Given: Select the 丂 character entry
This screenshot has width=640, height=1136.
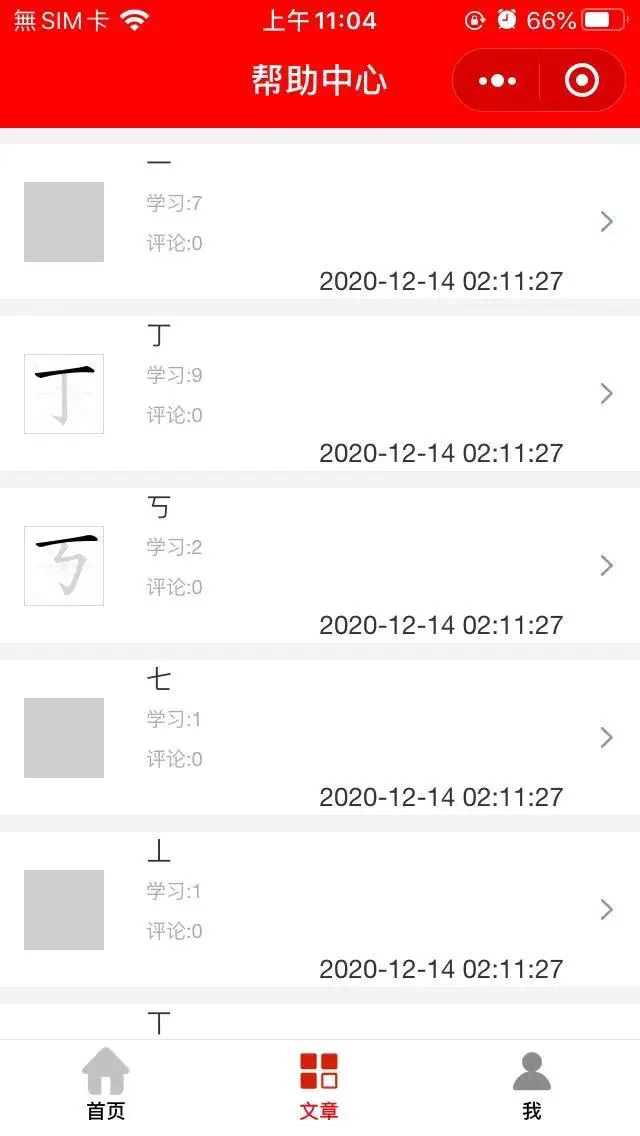Looking at the screenshot, I should point(320,566).
